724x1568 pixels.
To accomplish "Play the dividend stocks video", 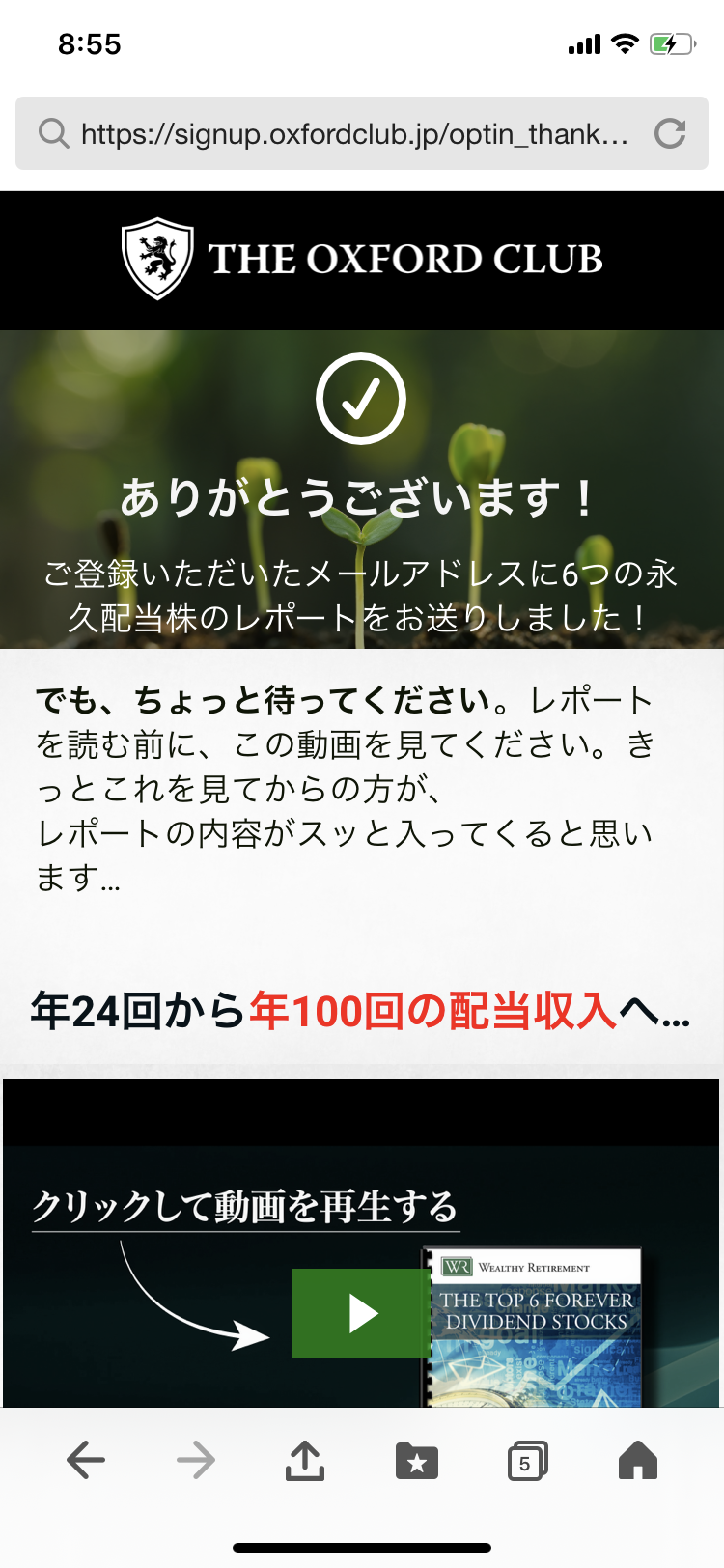I will (x=361, y=1313).
